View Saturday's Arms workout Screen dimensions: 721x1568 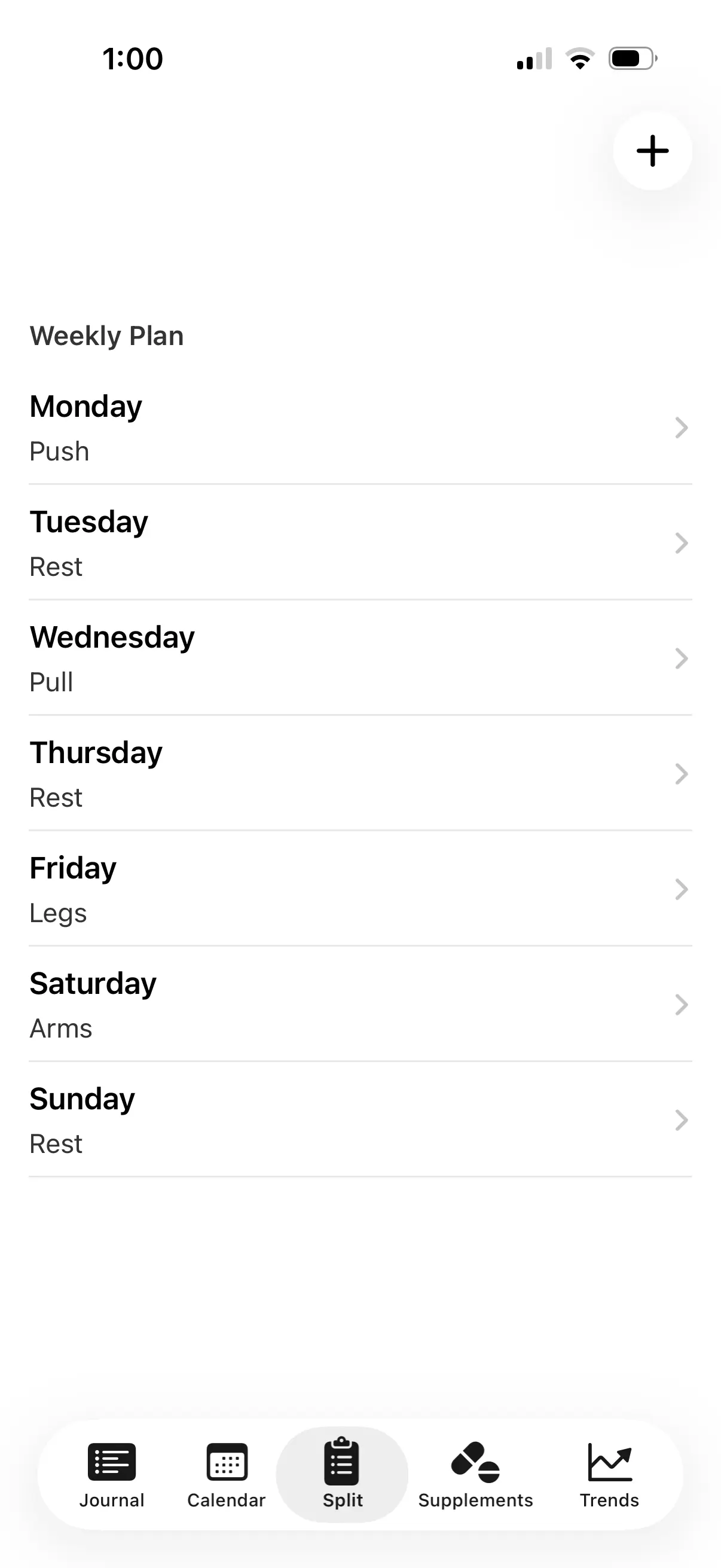(360, 1005)
